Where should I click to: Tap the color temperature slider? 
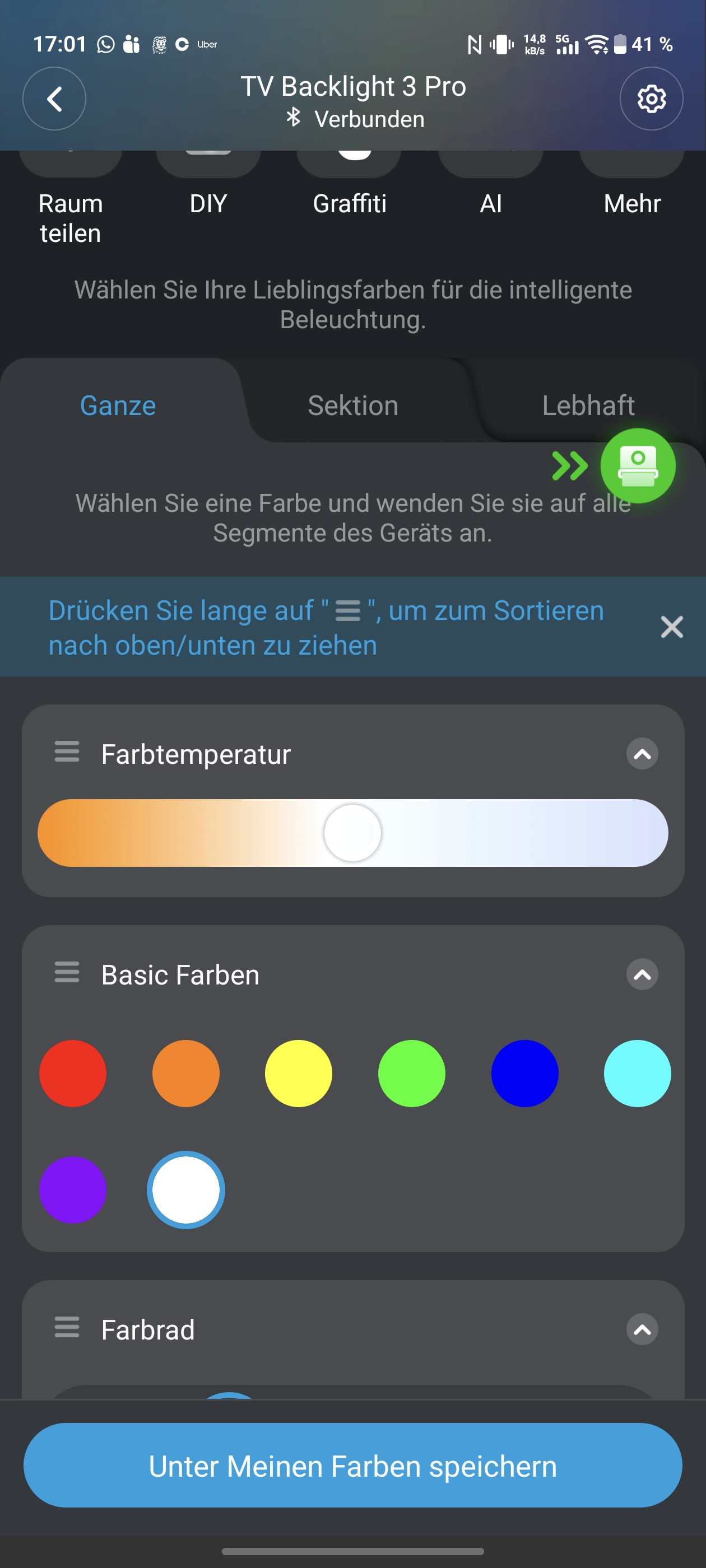(x=352, y=833)
